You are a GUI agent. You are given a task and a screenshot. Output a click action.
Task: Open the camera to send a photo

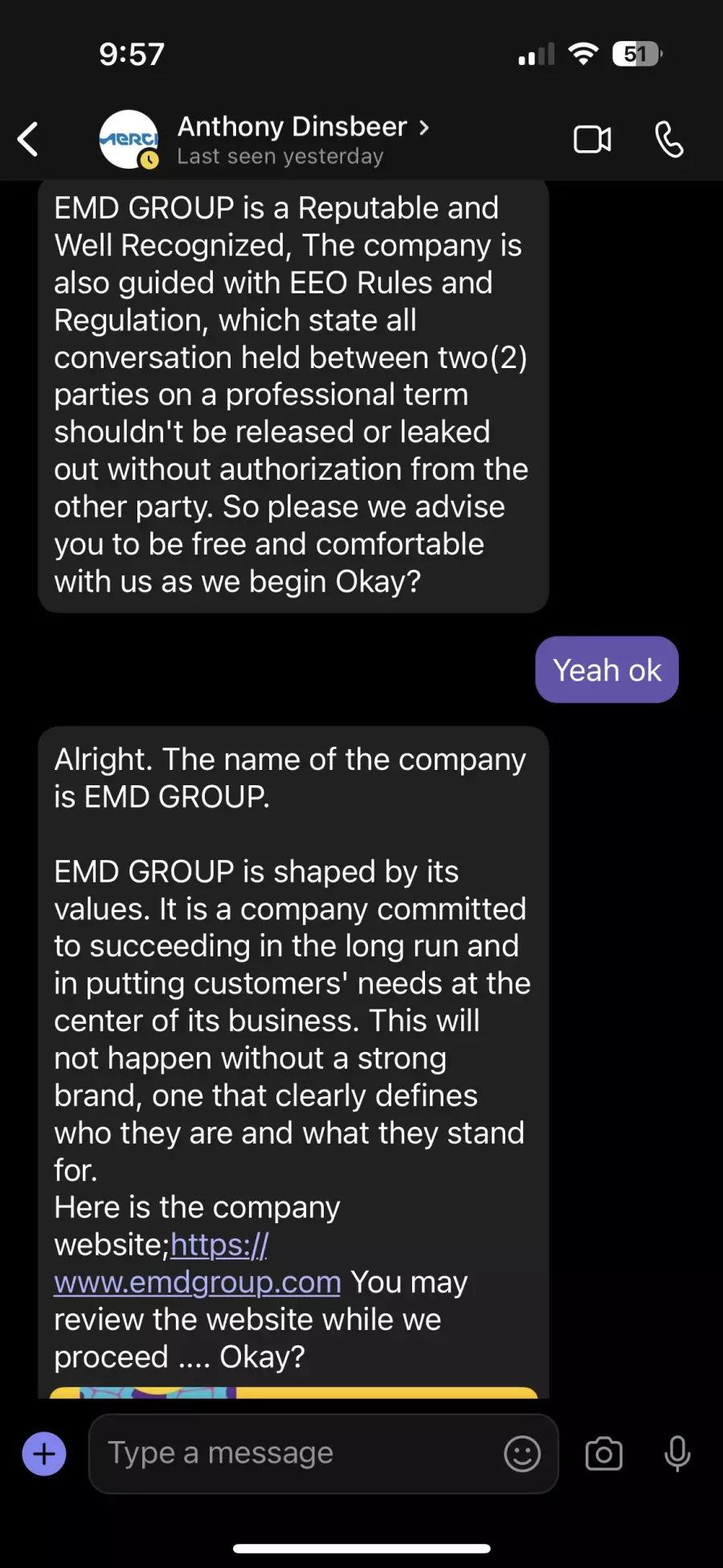coord(604,1454)
